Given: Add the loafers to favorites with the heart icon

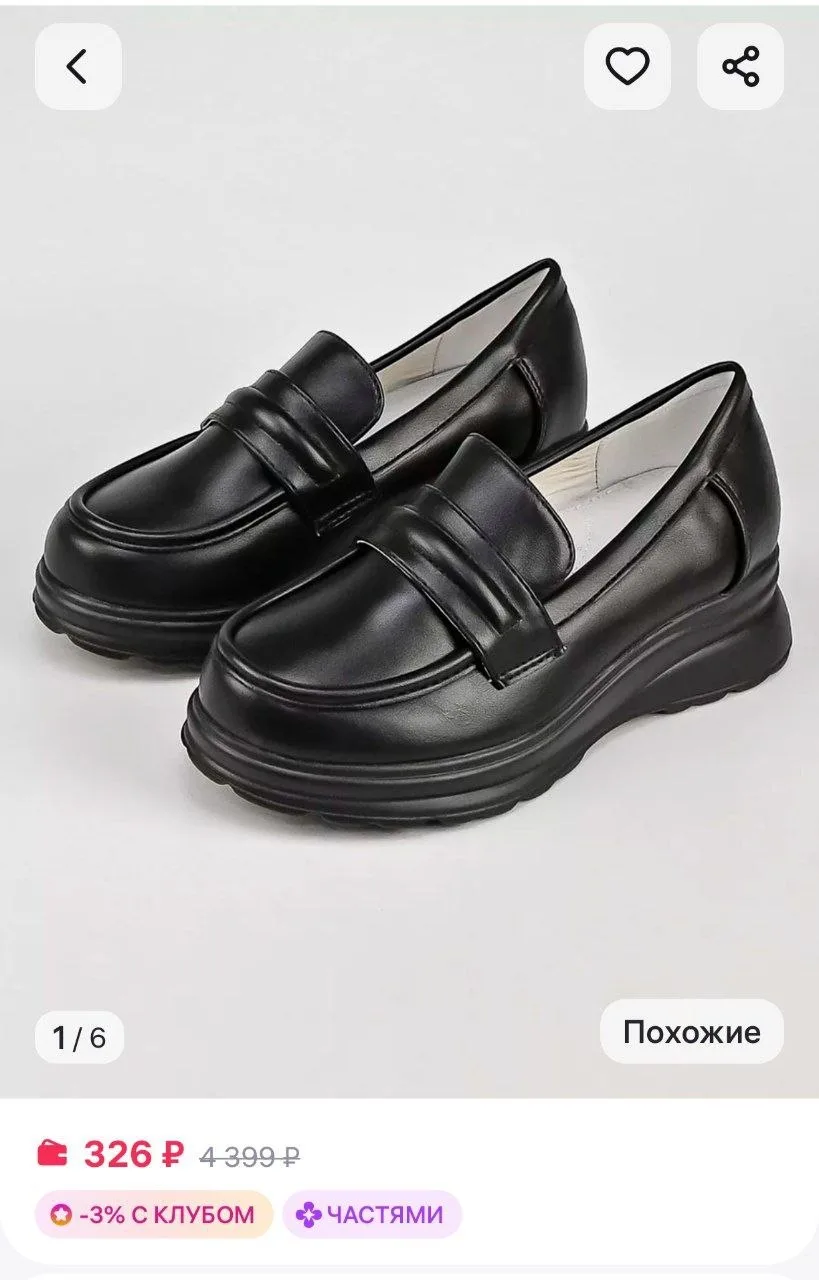Looking at the screenshot, I should coord(627,67).
